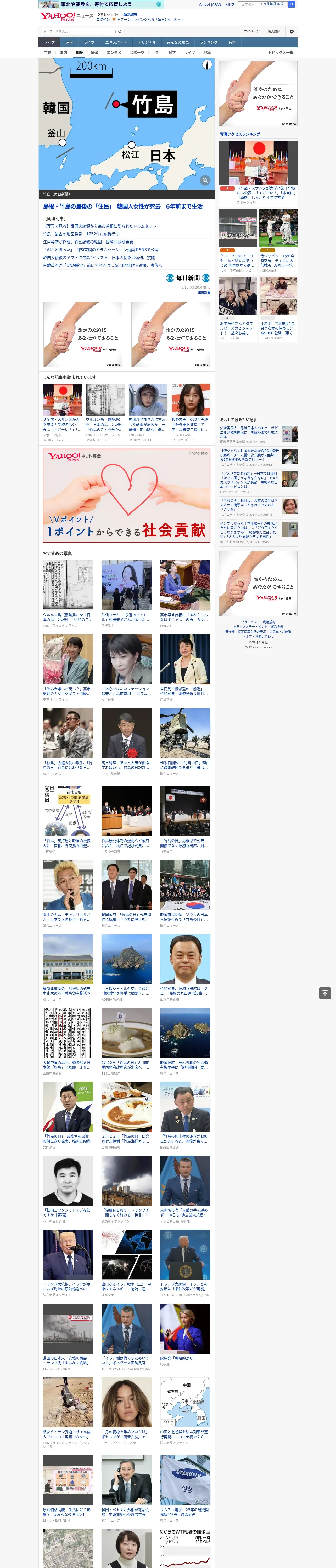Open the headline about Takeshima's last resident
This screenshot has width=336, height=1568.
coord(122,206)
